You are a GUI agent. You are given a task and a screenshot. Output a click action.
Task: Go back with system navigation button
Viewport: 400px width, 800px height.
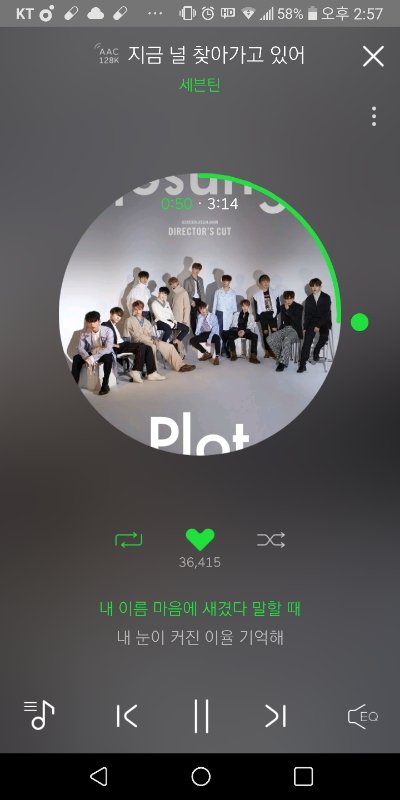pos(99,777)
